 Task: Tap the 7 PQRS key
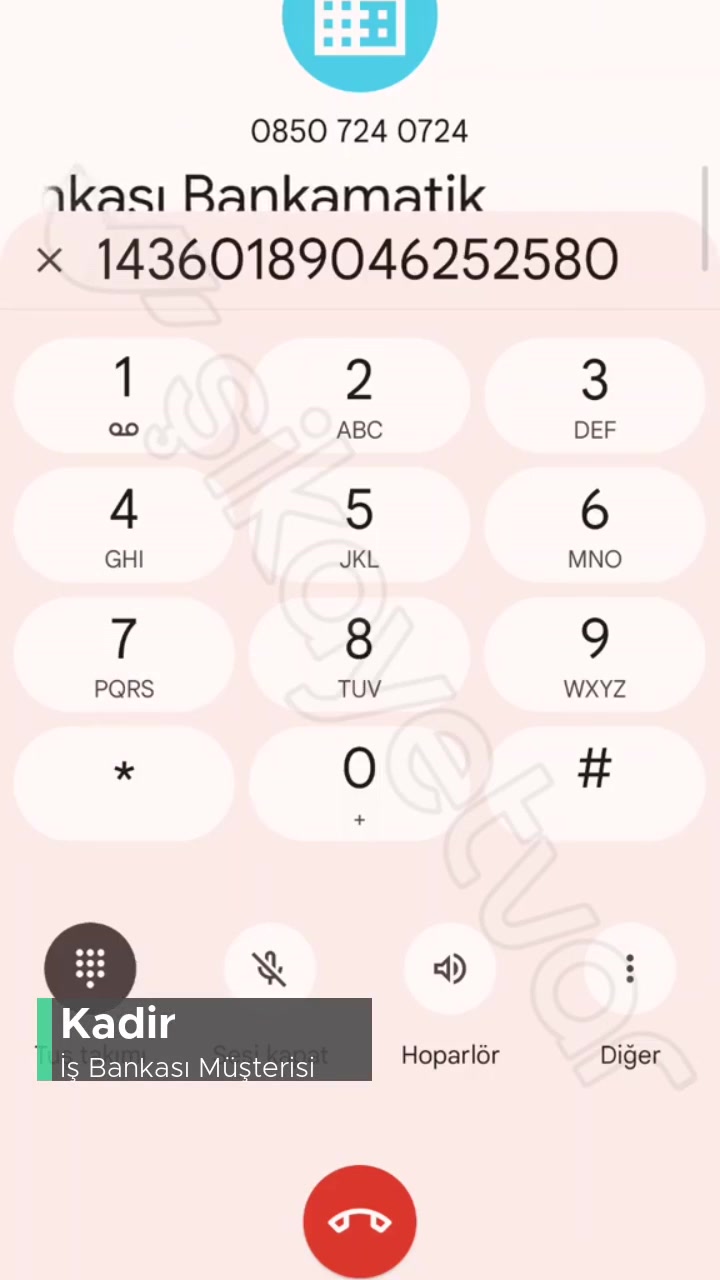point(124,655)
